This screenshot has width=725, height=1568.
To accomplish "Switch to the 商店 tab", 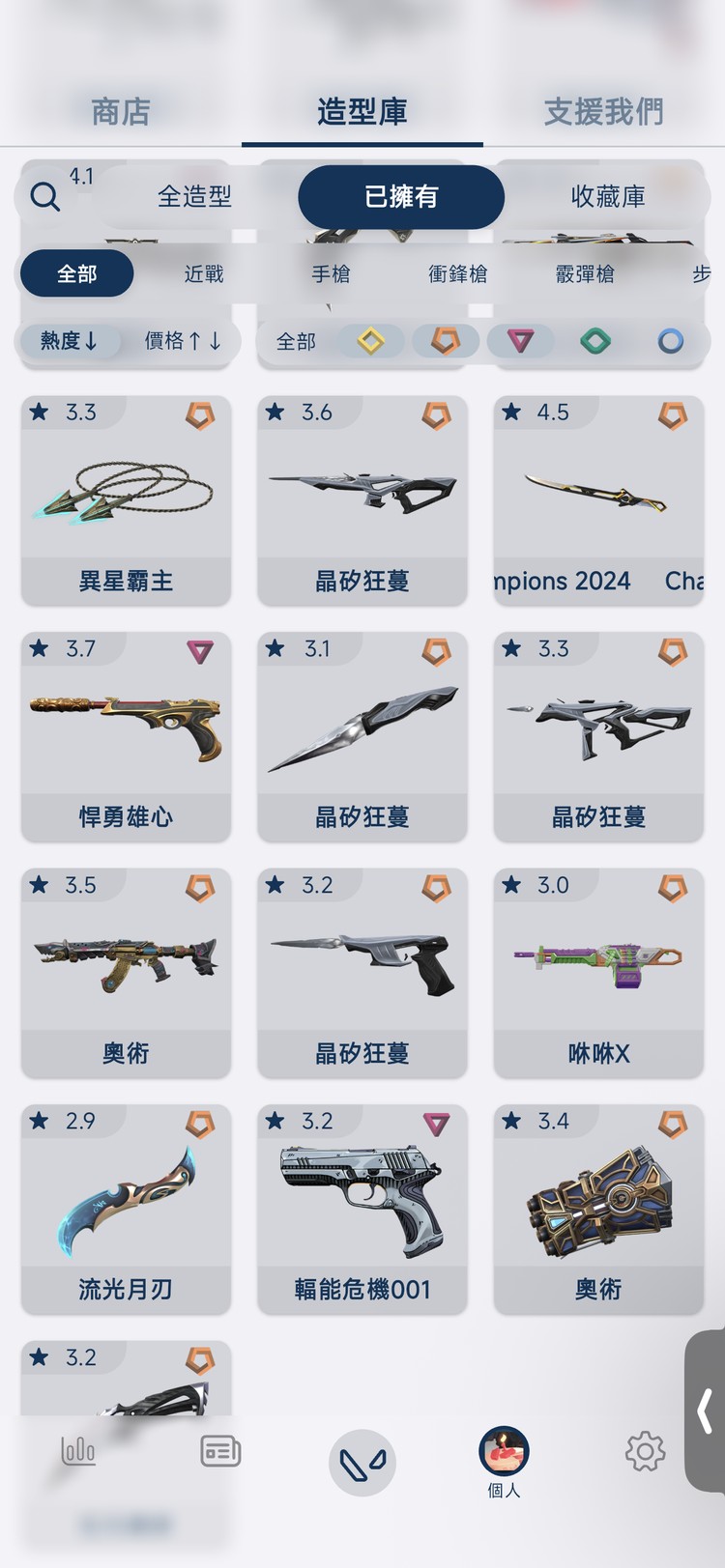I will [120, 110].
